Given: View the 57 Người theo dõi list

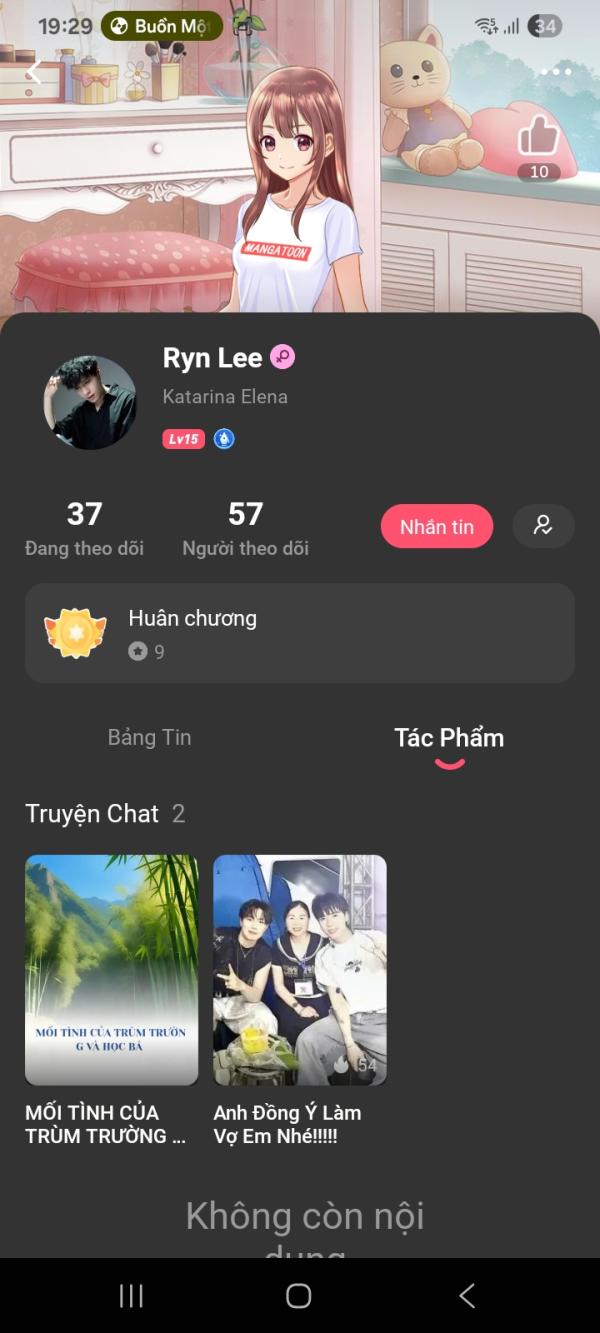Looking at the screenshot, I should point(245,528).
